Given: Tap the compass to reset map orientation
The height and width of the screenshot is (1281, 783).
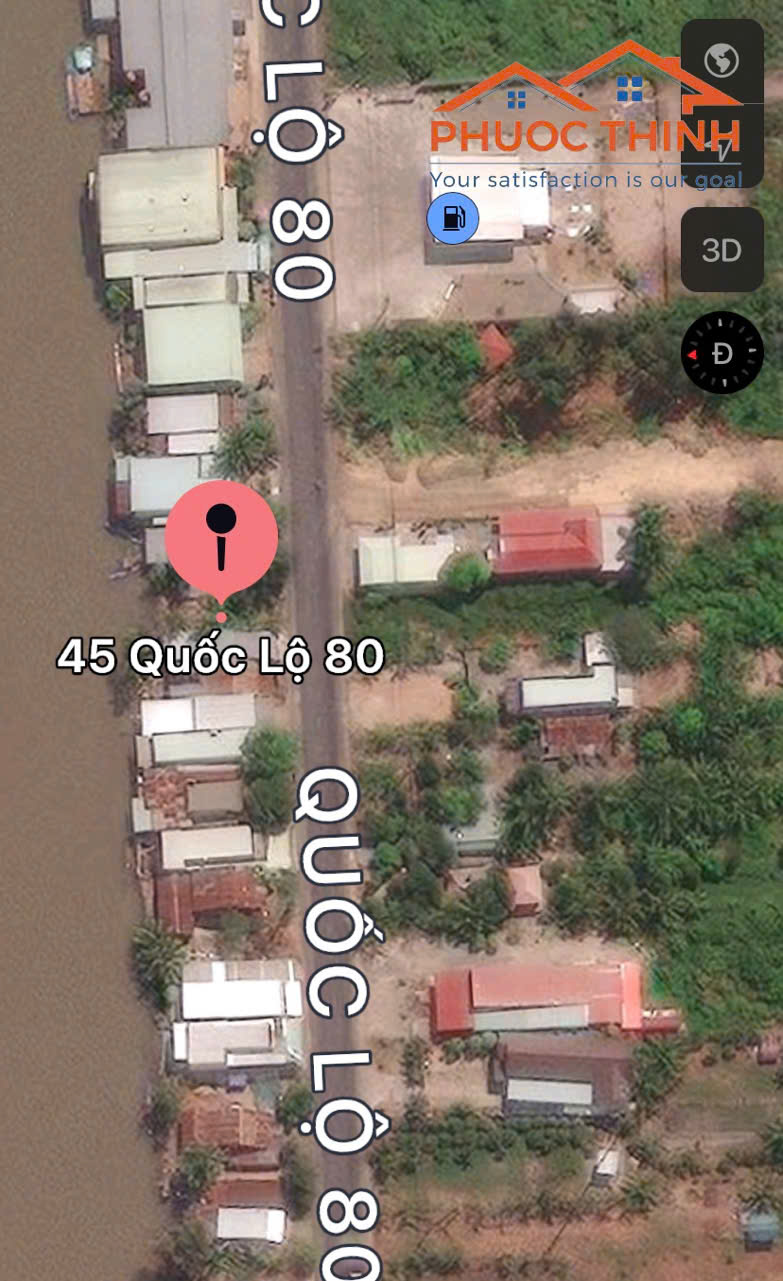Looking at the screenshot, I should pyautogui.click(x=722, y=353).
